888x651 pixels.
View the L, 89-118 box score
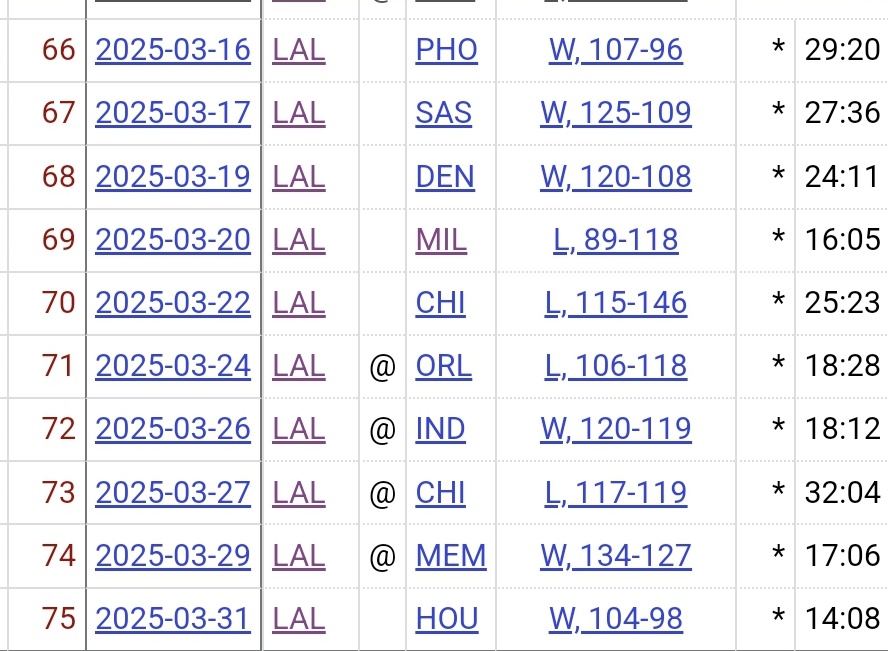click(x=616, y=240)
